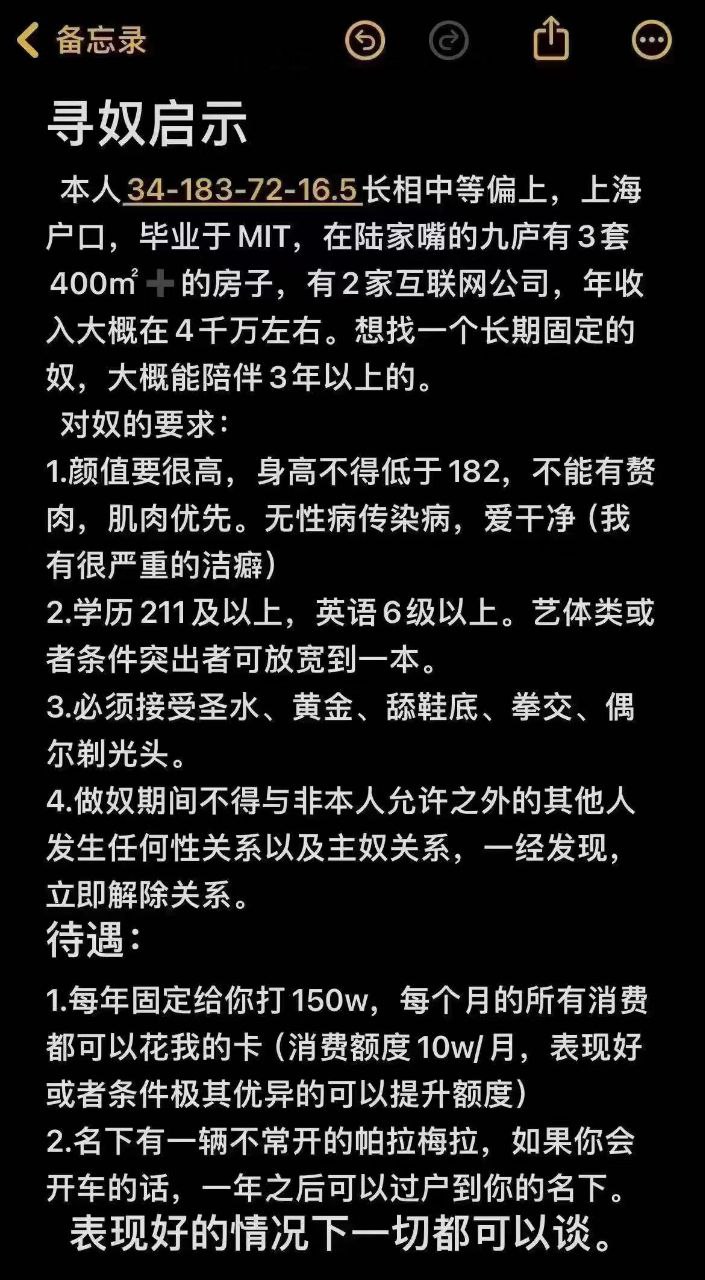This screenshot has width=705, height=1280.
Task: Go back to the 备忘录 list
Action: (82, 41)
